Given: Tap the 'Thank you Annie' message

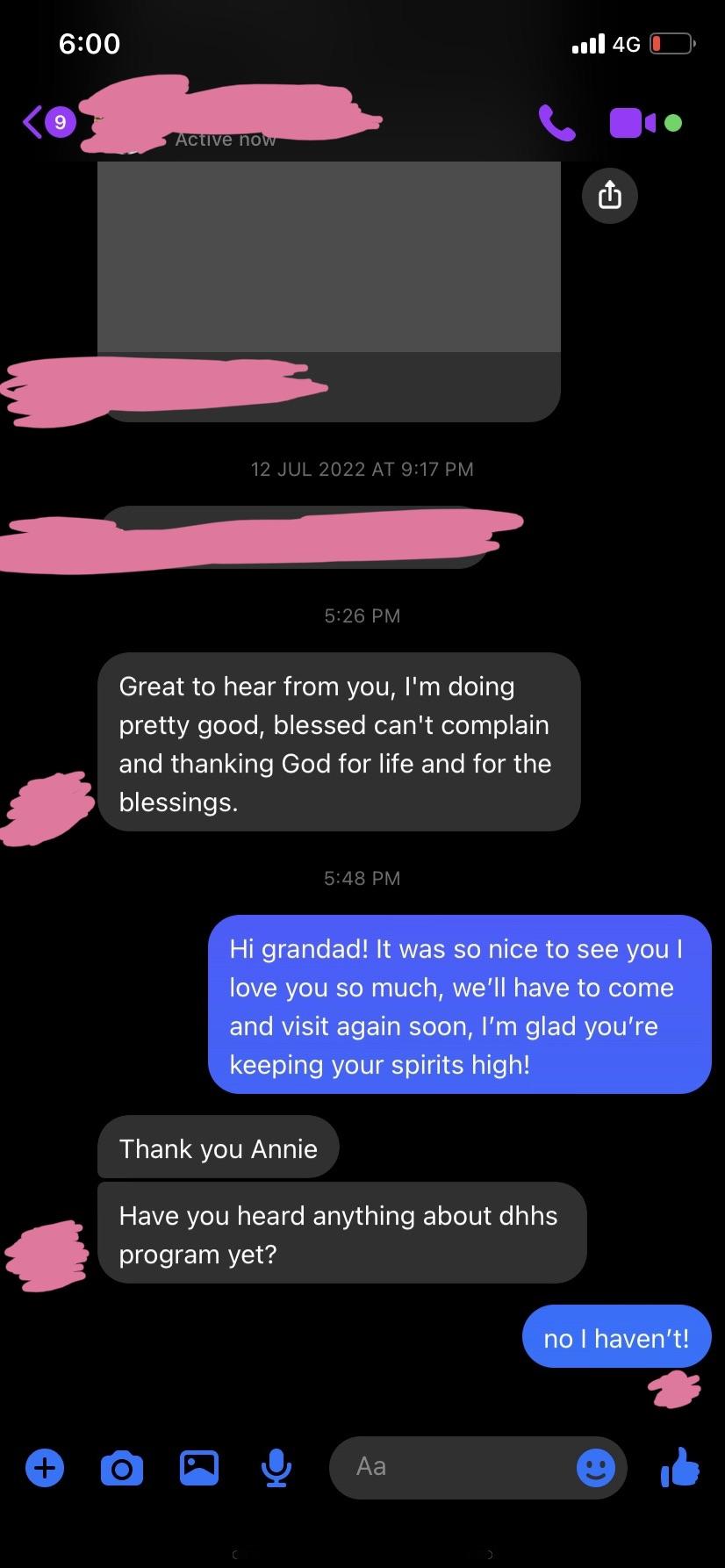Looking at the screenshot, I should [218, 1148].
